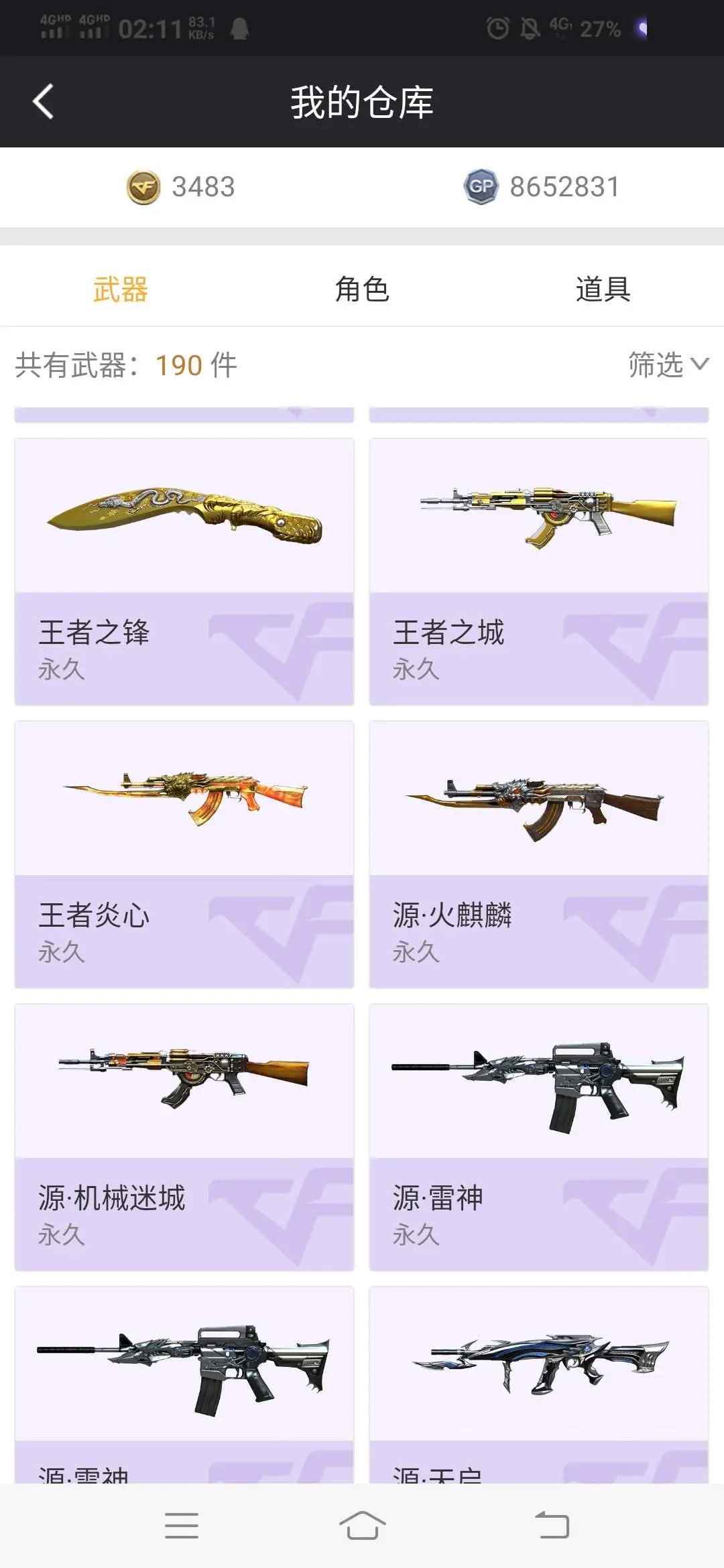Switch to the 道具 tab

tap(603, 289)
